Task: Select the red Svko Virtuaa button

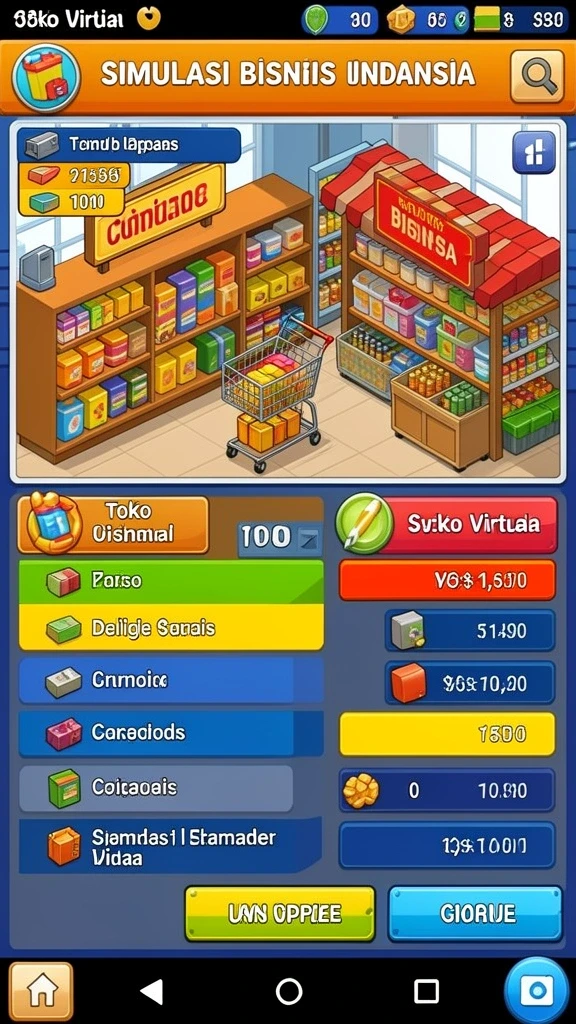Action: 448,524
